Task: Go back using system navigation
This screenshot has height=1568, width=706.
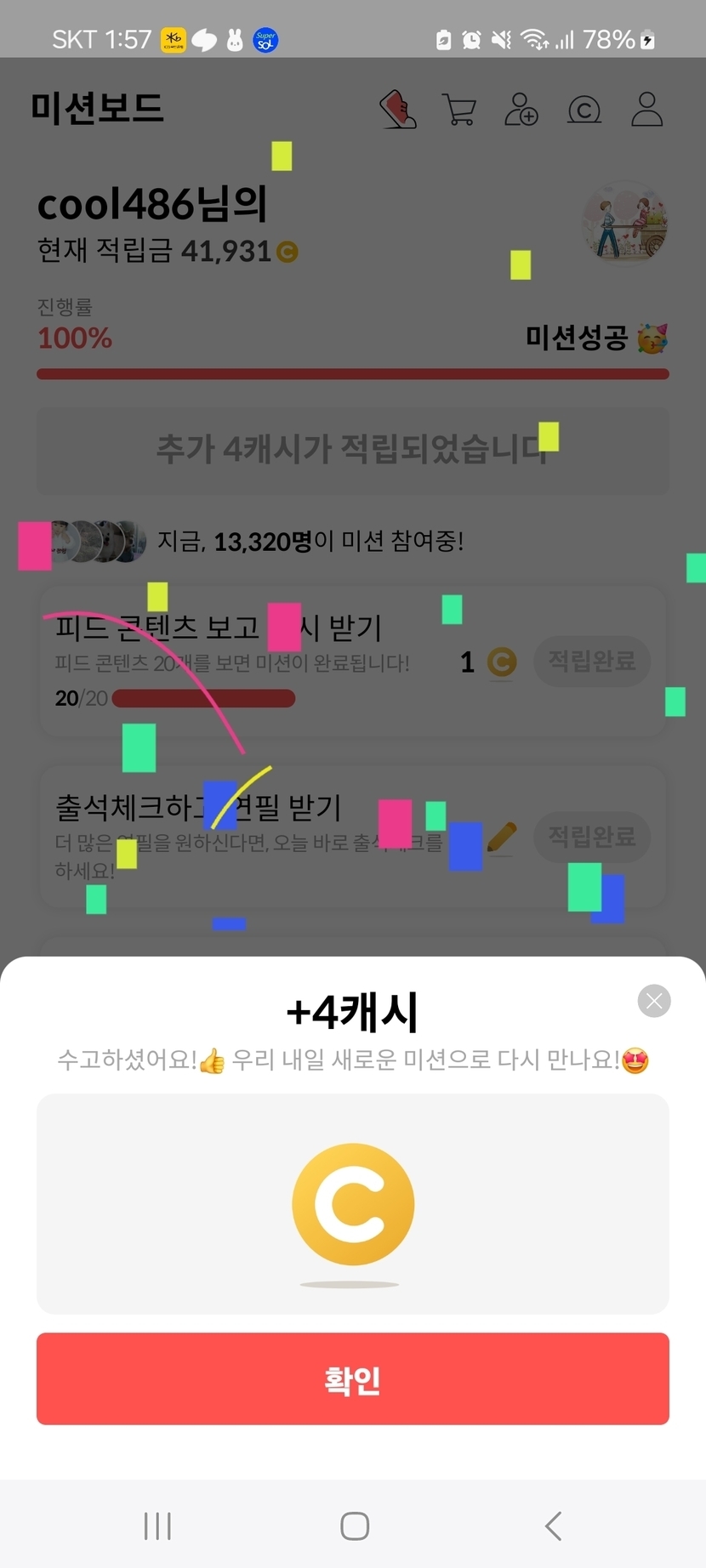Action: tap(554, 1525)
